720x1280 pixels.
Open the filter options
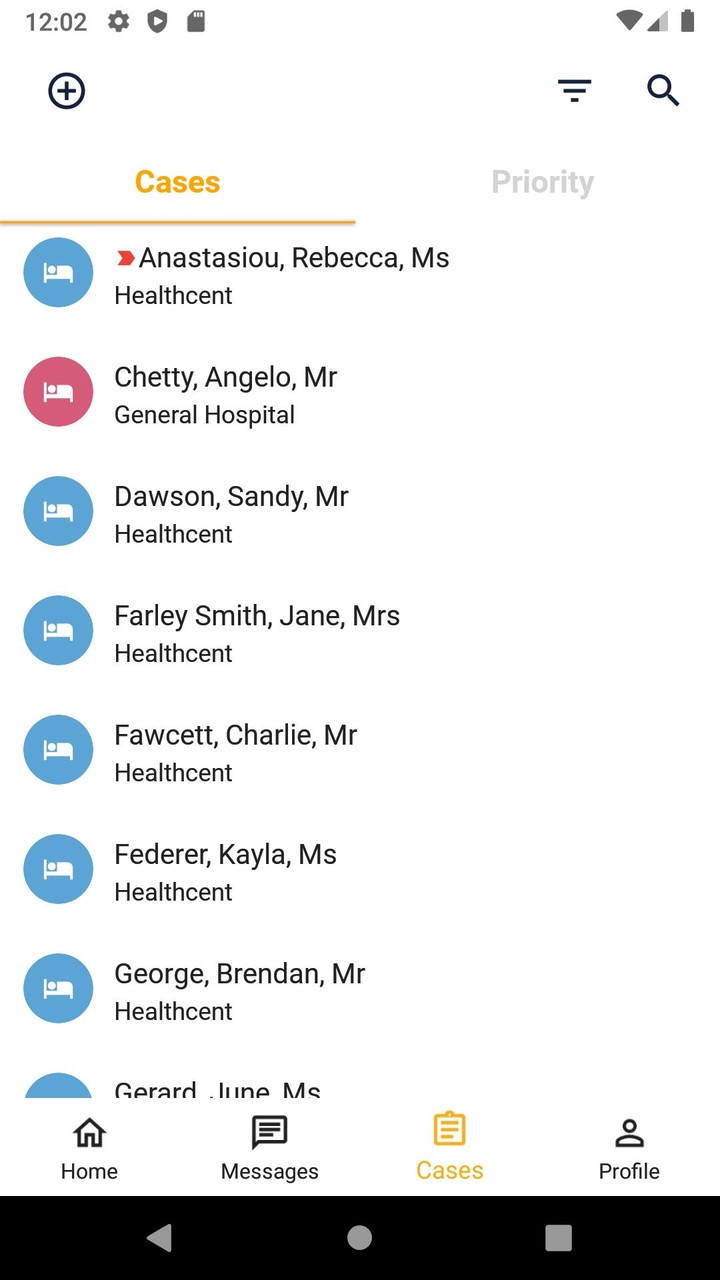pyautogui.click(x=574, y=91)
